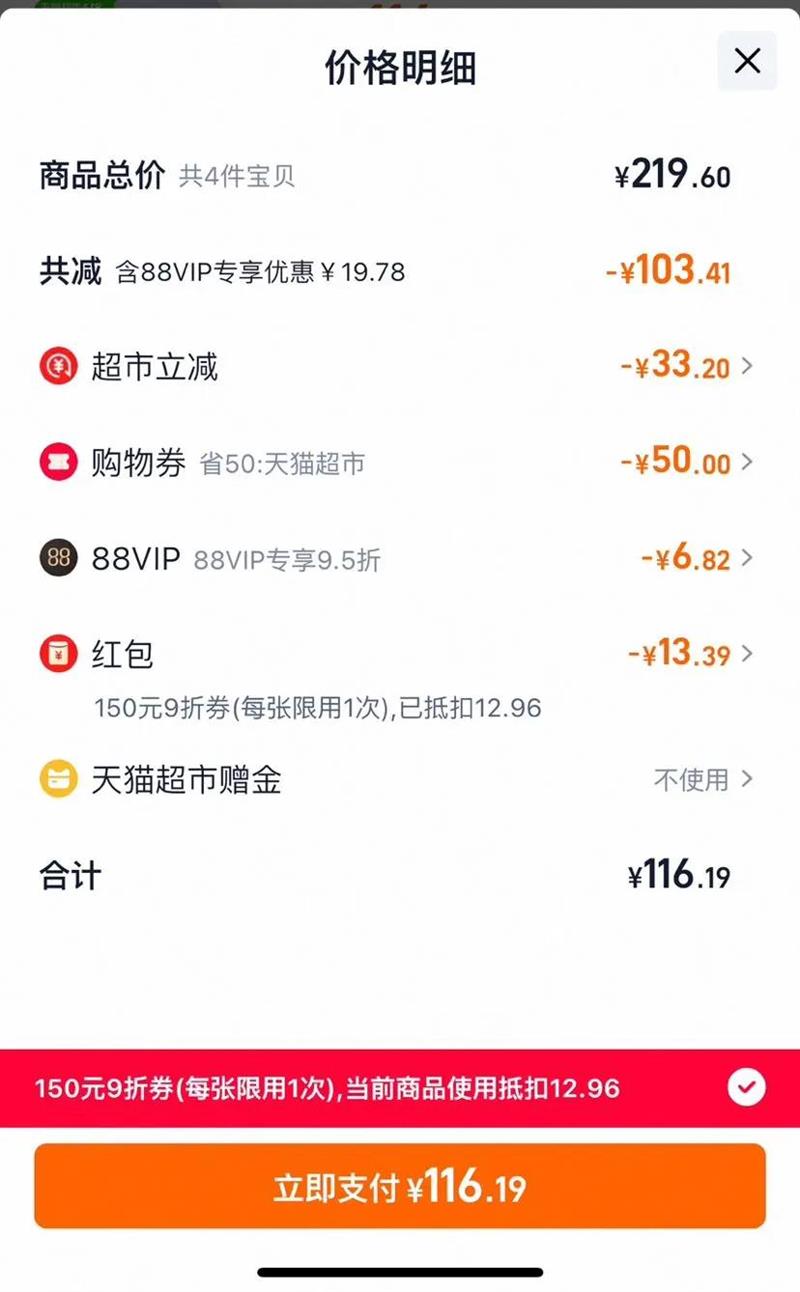Open the 购物券 coupon row
800x1292 pixels.
pyautogui.click(x=746, y=464)
